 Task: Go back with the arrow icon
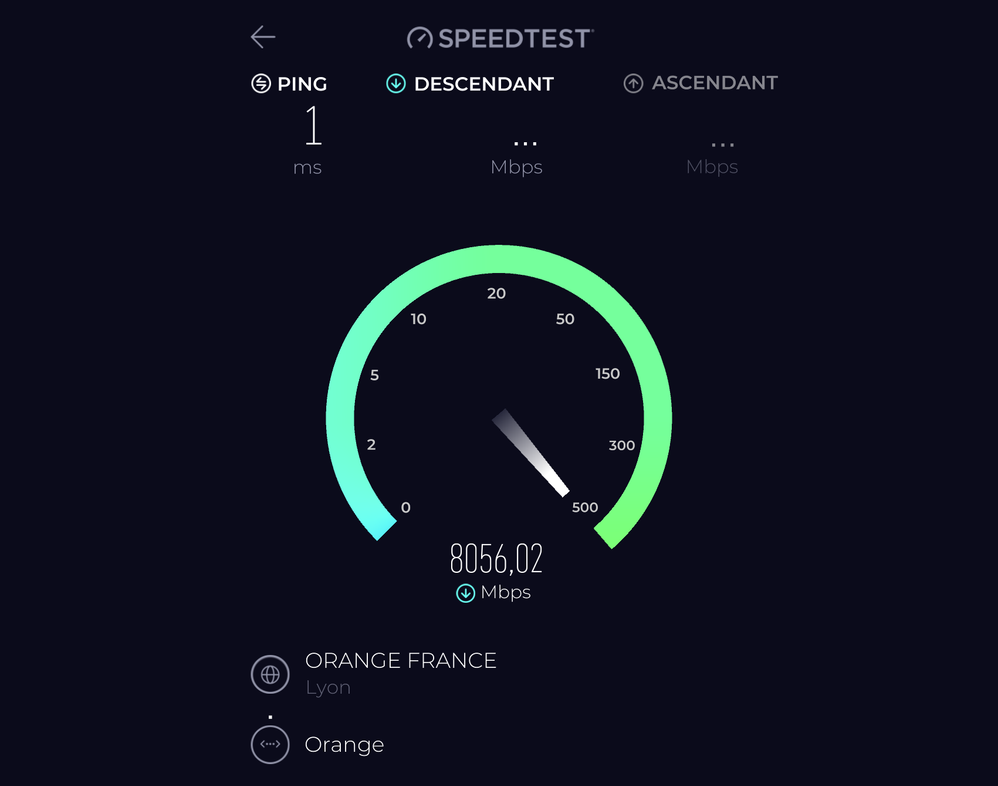point(263,37)
